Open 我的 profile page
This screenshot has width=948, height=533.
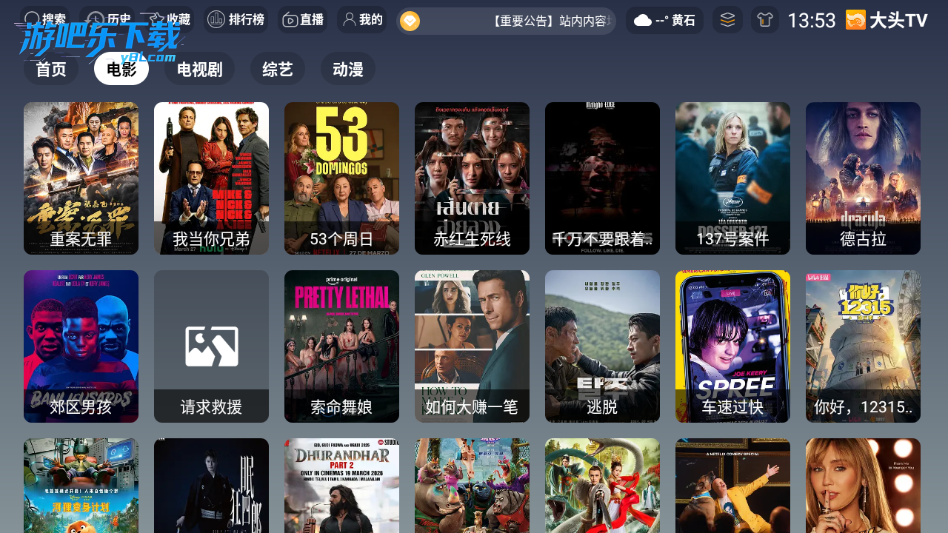pos(362,20)
